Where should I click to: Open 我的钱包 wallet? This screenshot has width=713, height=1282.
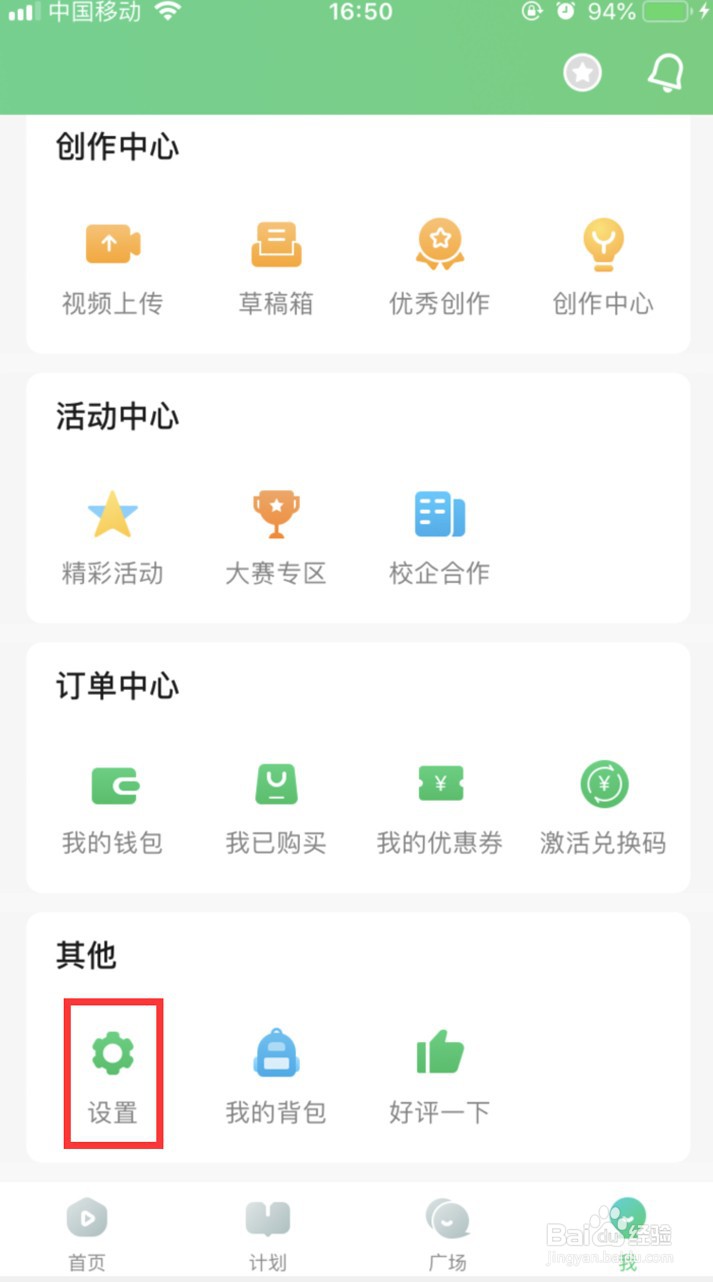[x=112, y=807]
